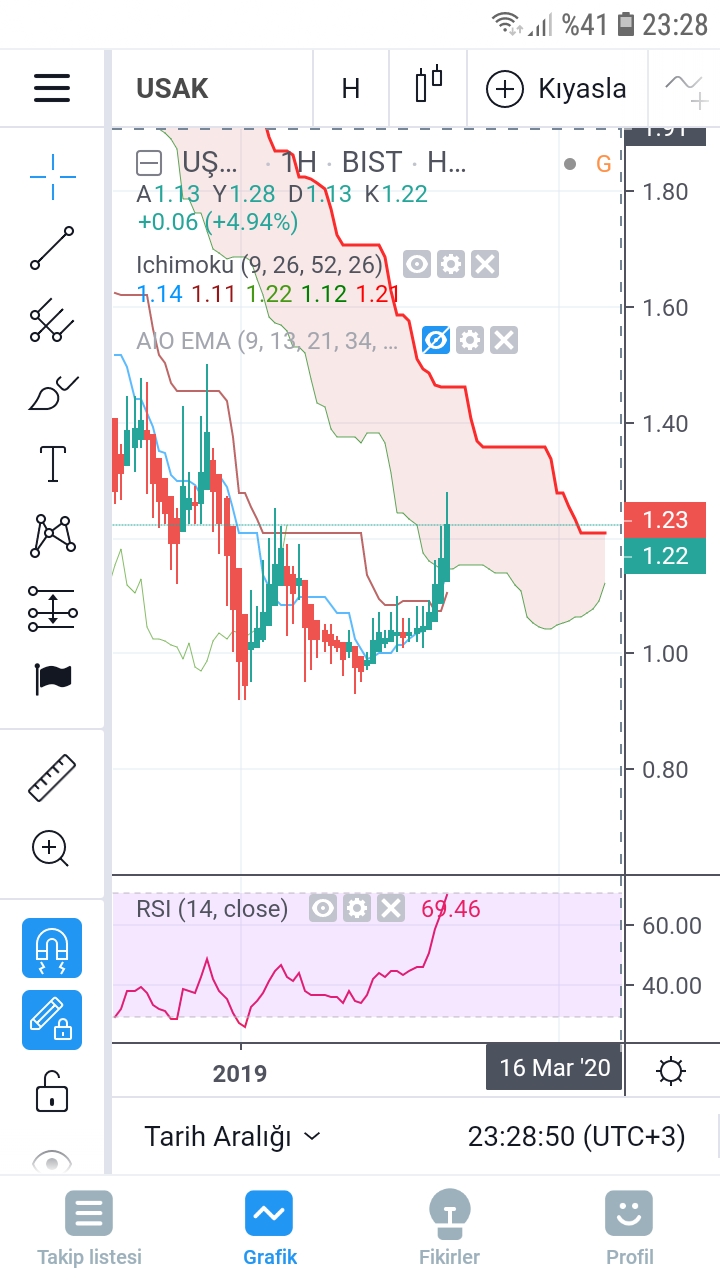Open the hamburger menu

tap(52, 88)
